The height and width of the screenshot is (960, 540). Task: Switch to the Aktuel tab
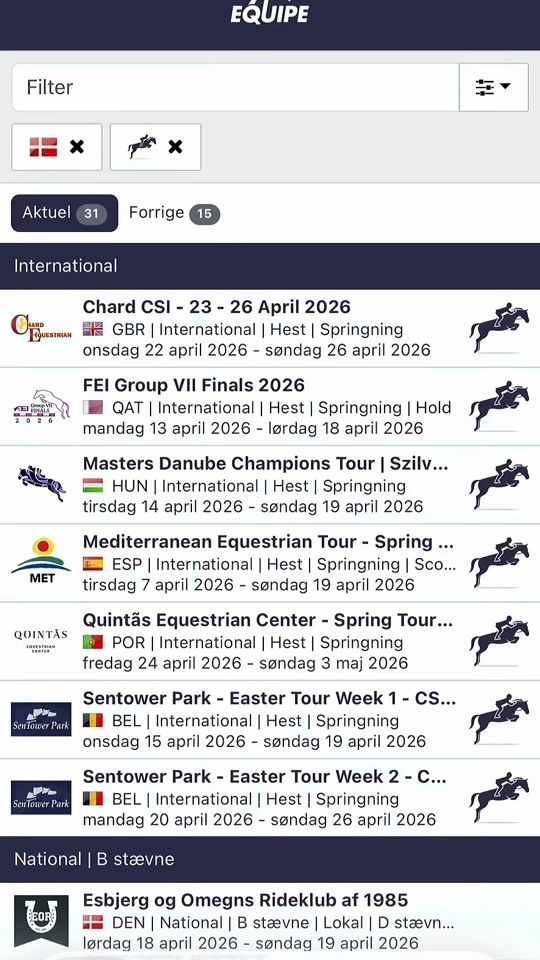(x=64, y=213)
